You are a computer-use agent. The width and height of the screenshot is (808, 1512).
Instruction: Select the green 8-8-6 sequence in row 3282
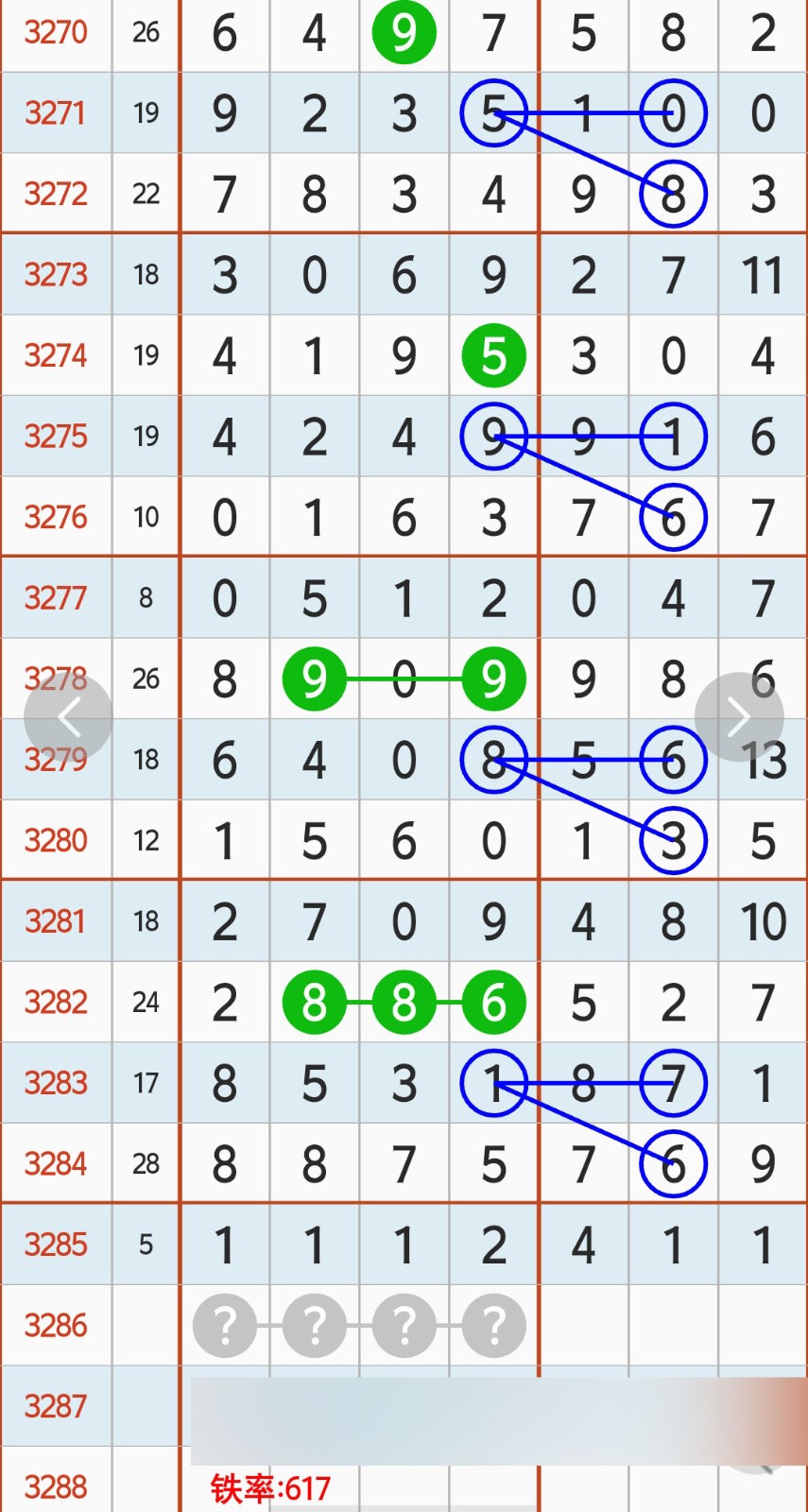point(404,1004)
